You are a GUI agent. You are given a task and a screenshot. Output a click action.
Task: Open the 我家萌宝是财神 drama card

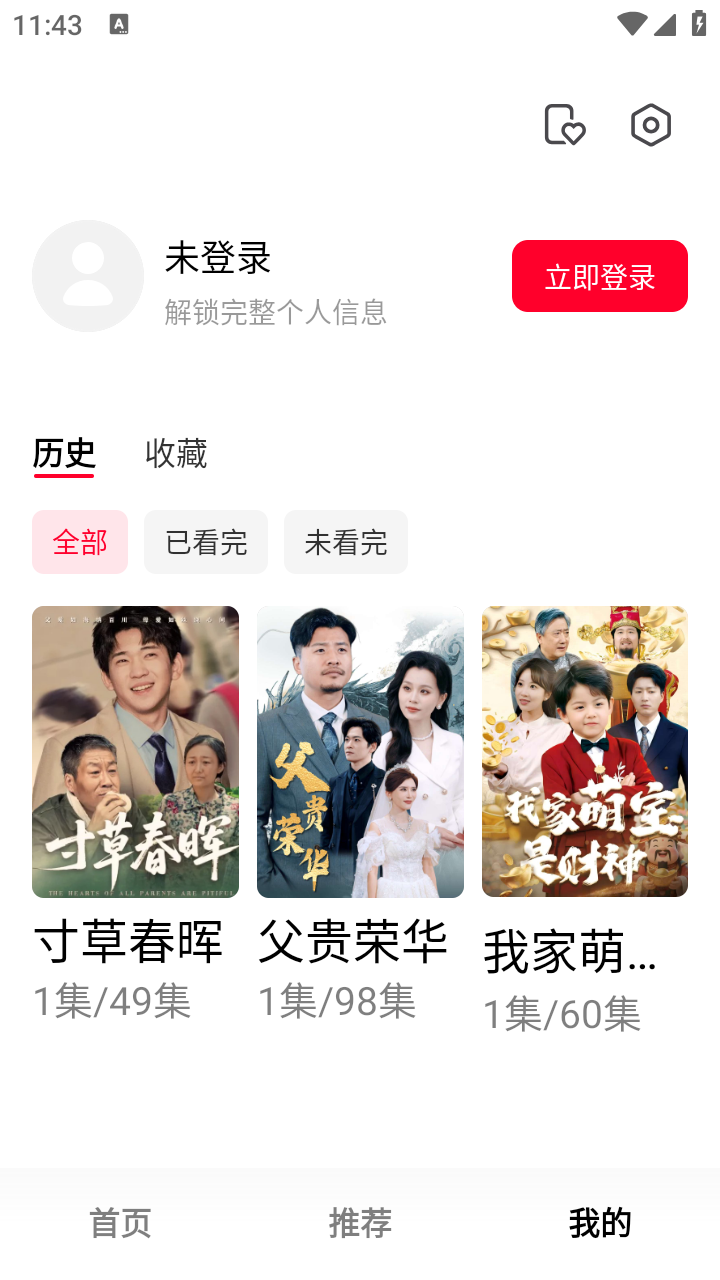point(585,752)
